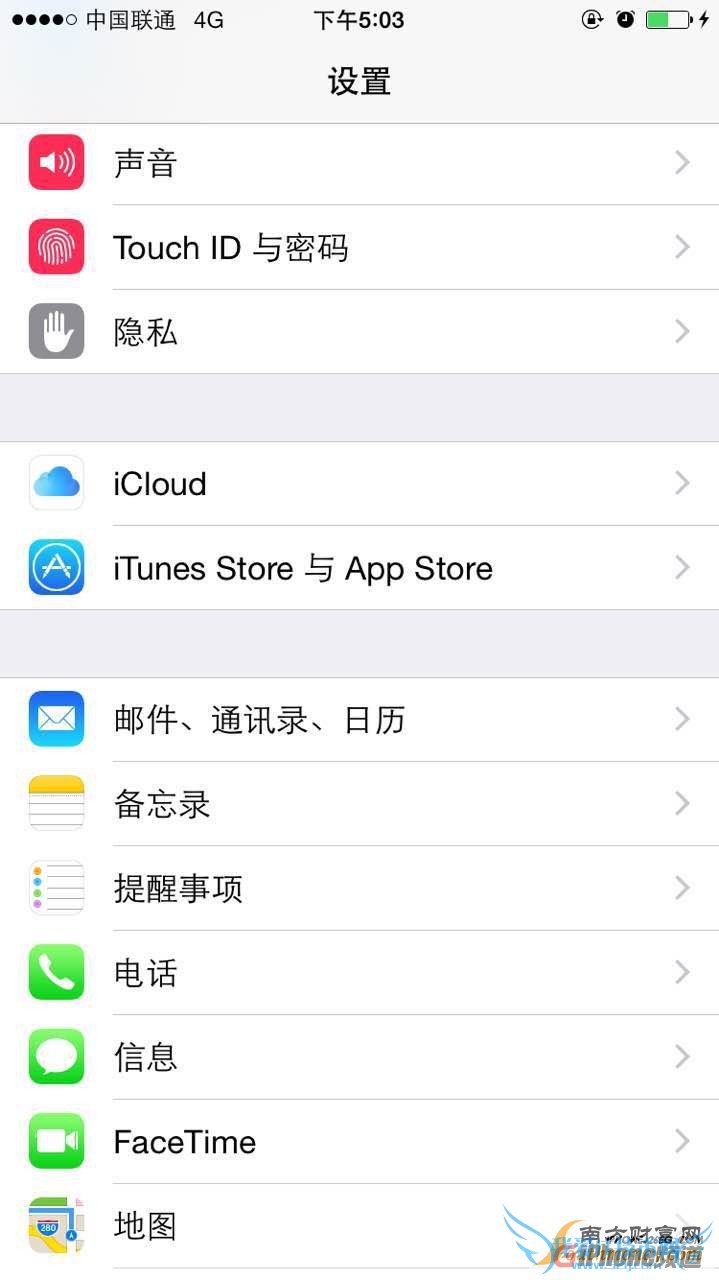Screen dimensions: 719x1280
Task: Open 信息 messages settings
Action: click(359, 1056)
